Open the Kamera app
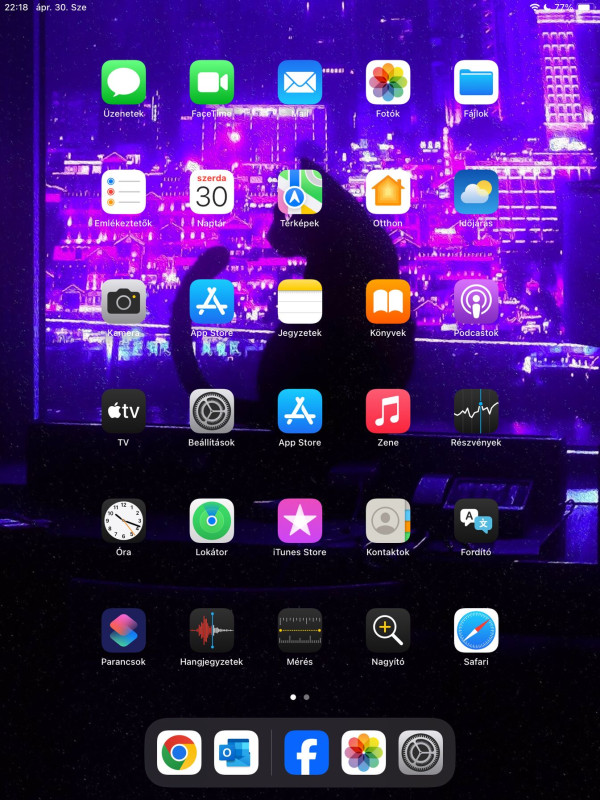Screen dimensions: 600x800 click(123, 301)
